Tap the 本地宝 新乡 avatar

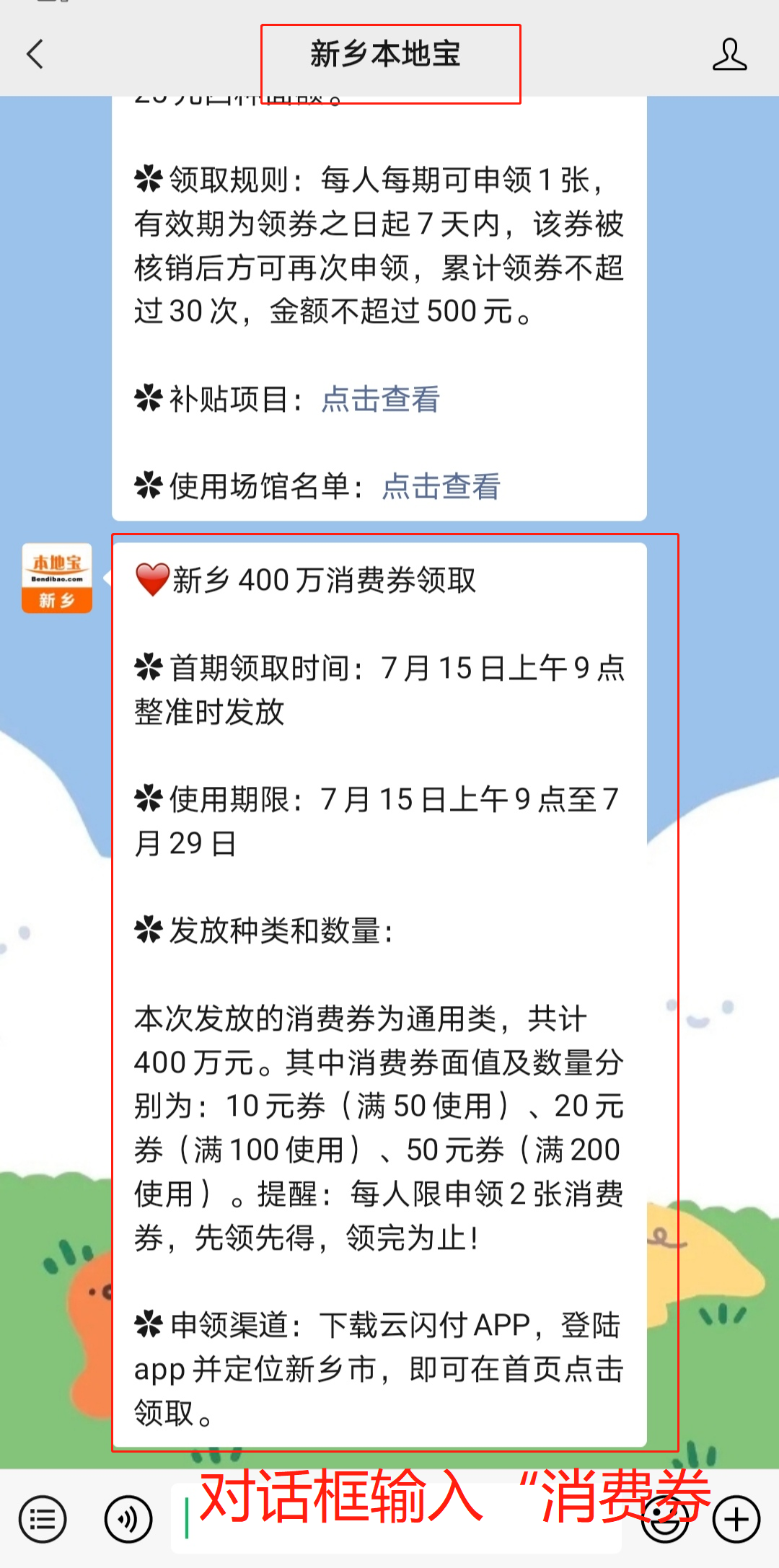[x=57, y=578]
